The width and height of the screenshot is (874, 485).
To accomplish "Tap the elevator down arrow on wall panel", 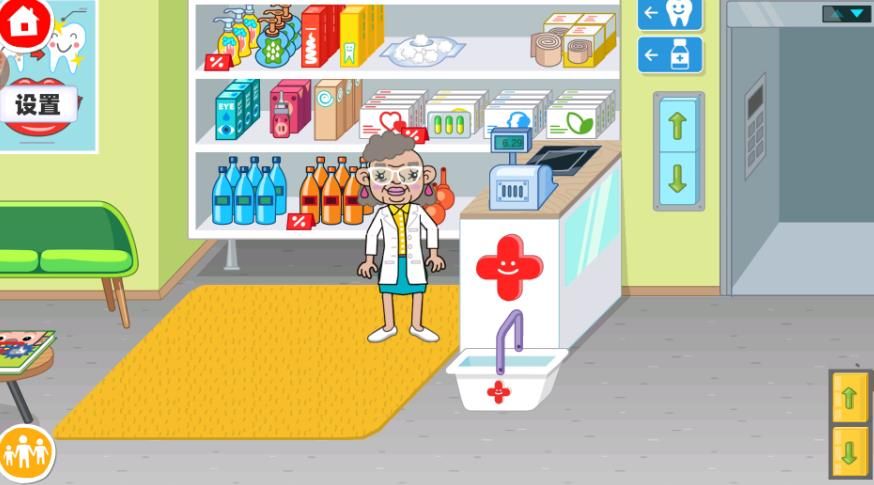I will pos(678,178).
